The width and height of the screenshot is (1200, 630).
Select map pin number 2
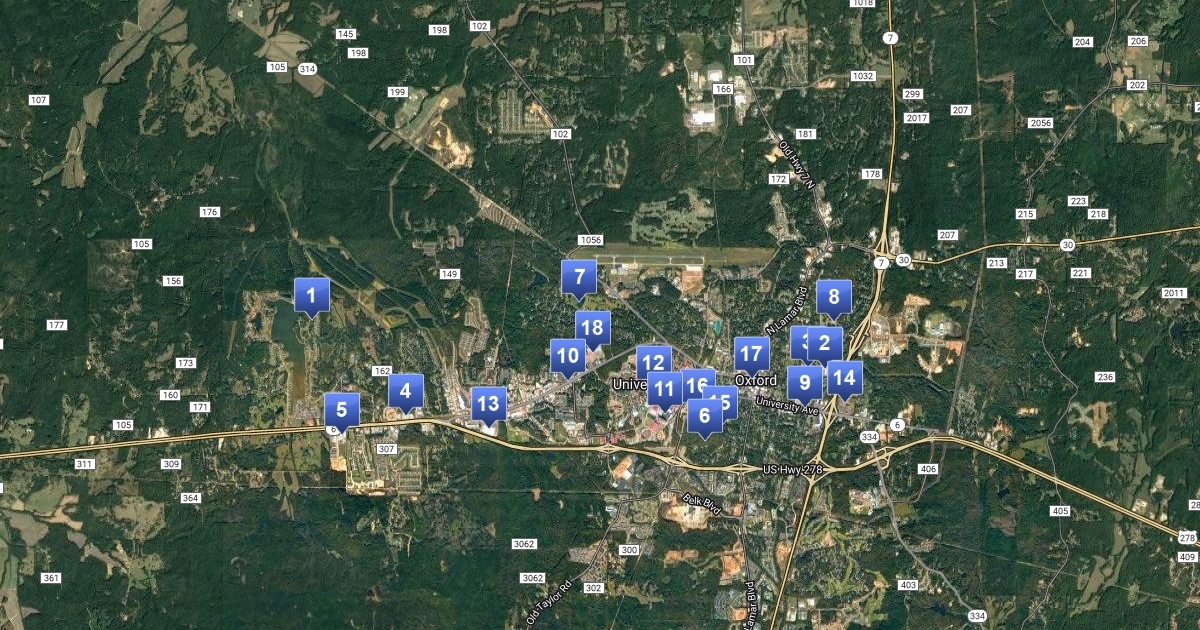point(826,343)
